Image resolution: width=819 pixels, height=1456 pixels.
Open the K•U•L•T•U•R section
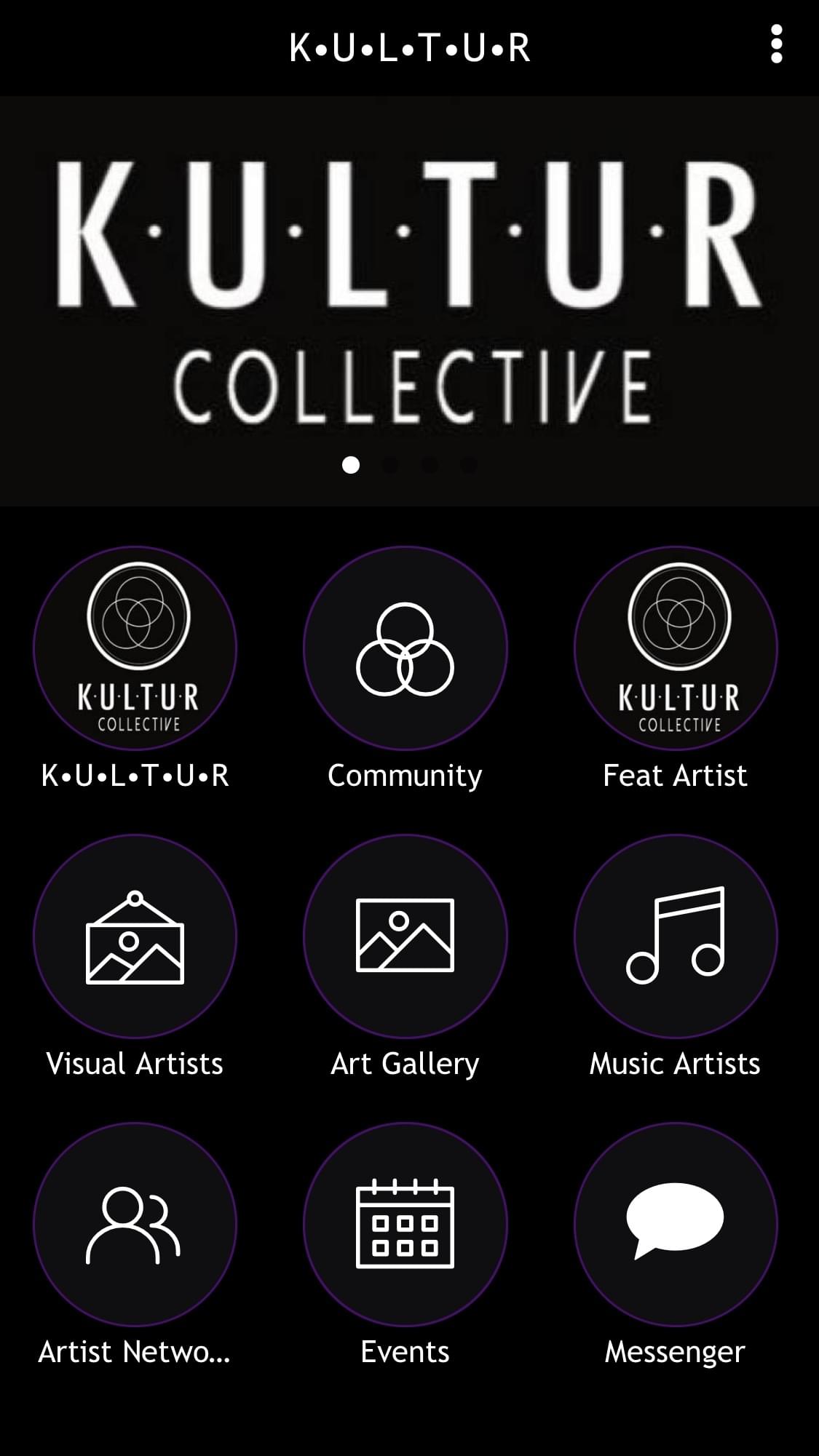pos(135,648)
